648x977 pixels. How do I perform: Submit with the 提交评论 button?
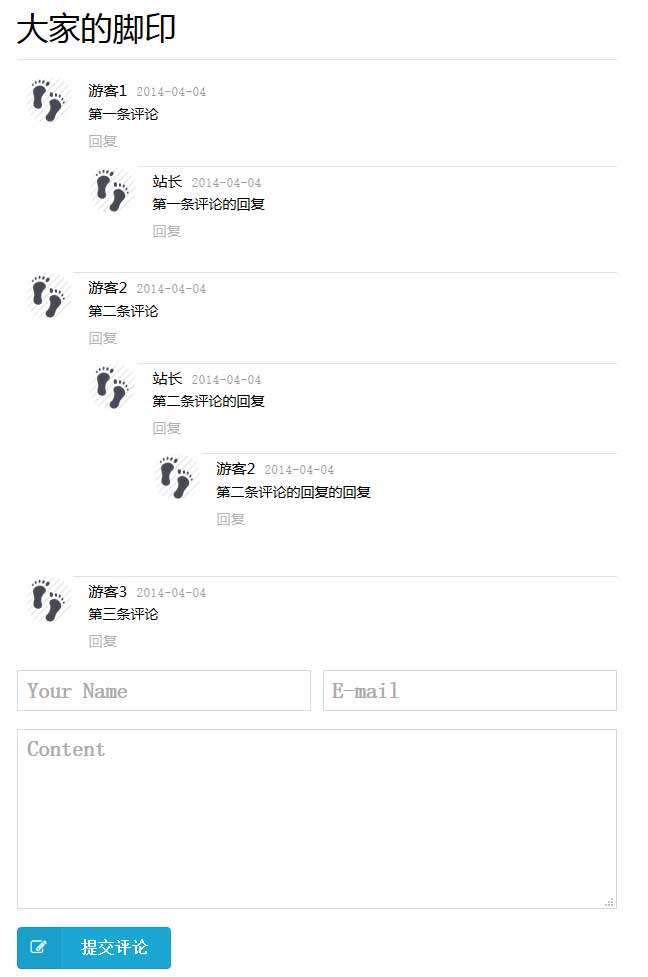(94, 947)
